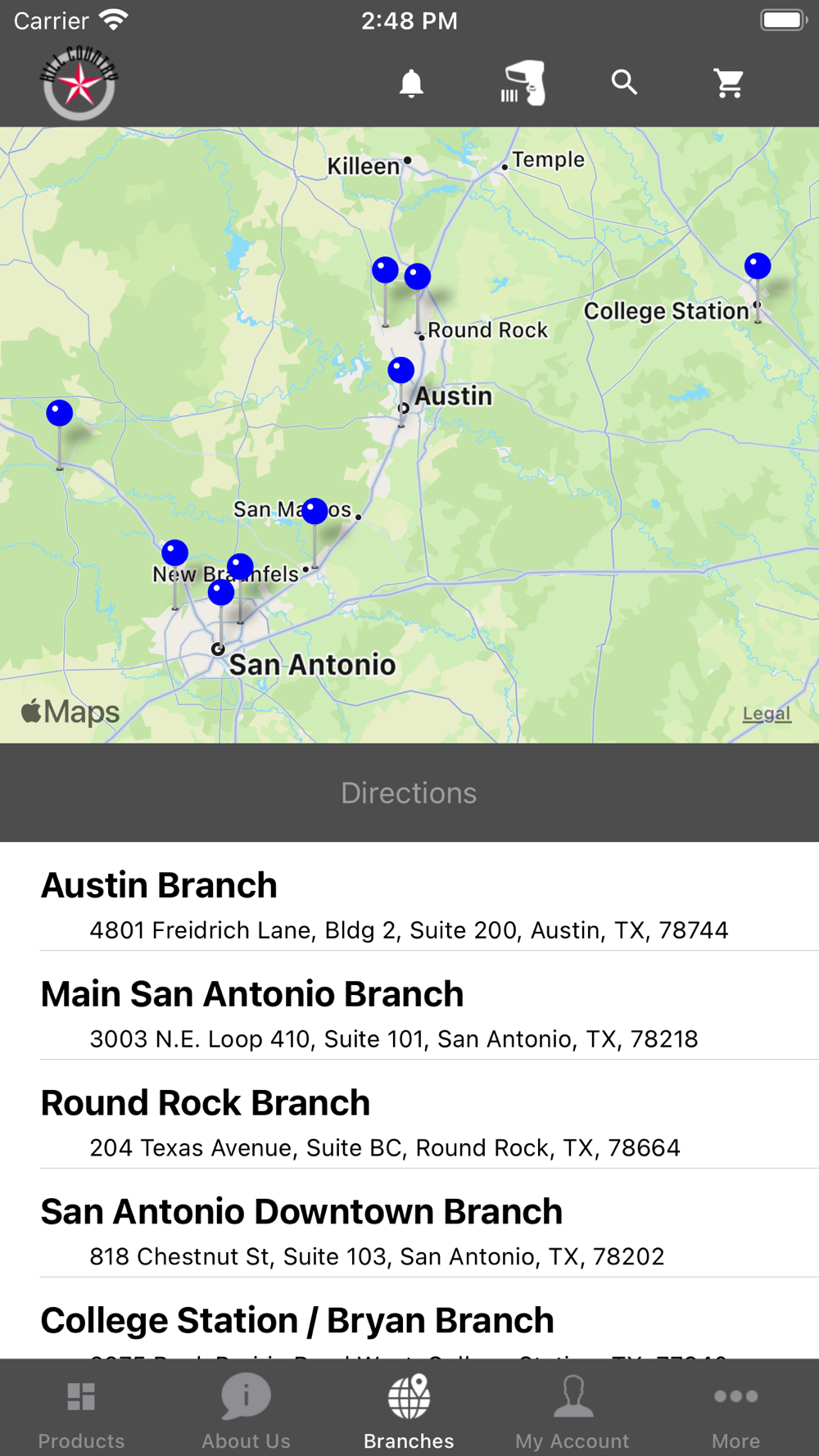Open the notifications bell
Image resolution: width=819 pixels, height=1456 pixels.
tap(411, 84)
